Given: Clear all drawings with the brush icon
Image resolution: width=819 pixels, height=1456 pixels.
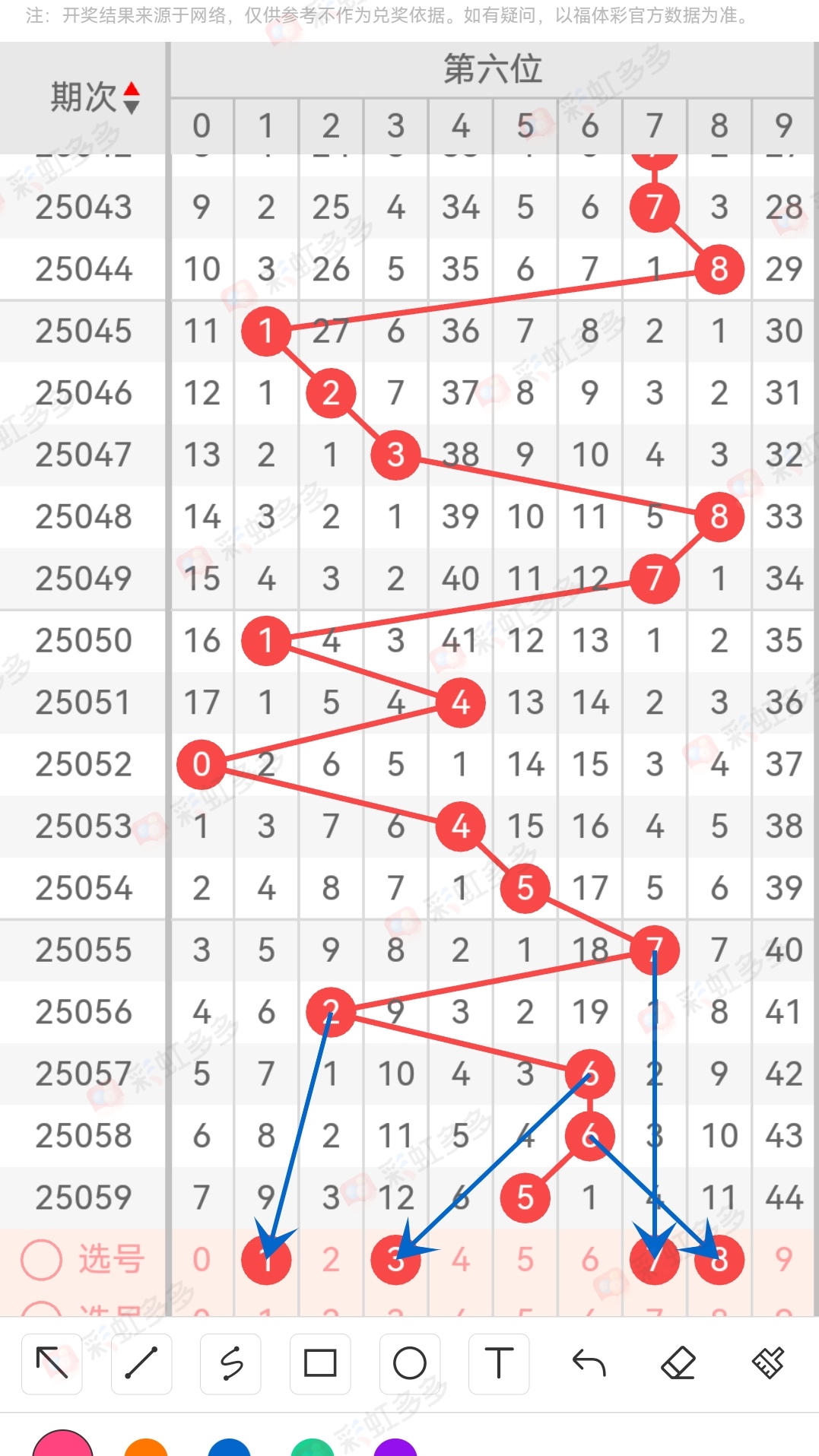Looking at the screenshot, I should tap(768, 1363).
